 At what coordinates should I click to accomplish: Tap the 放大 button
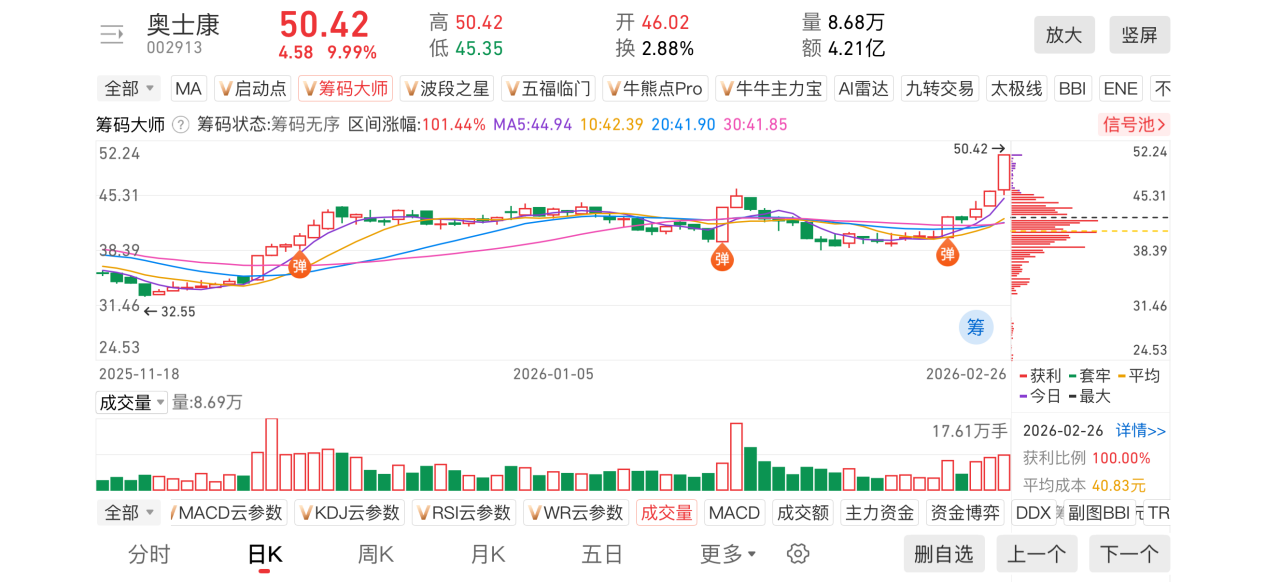click(x=1064, y=35)
